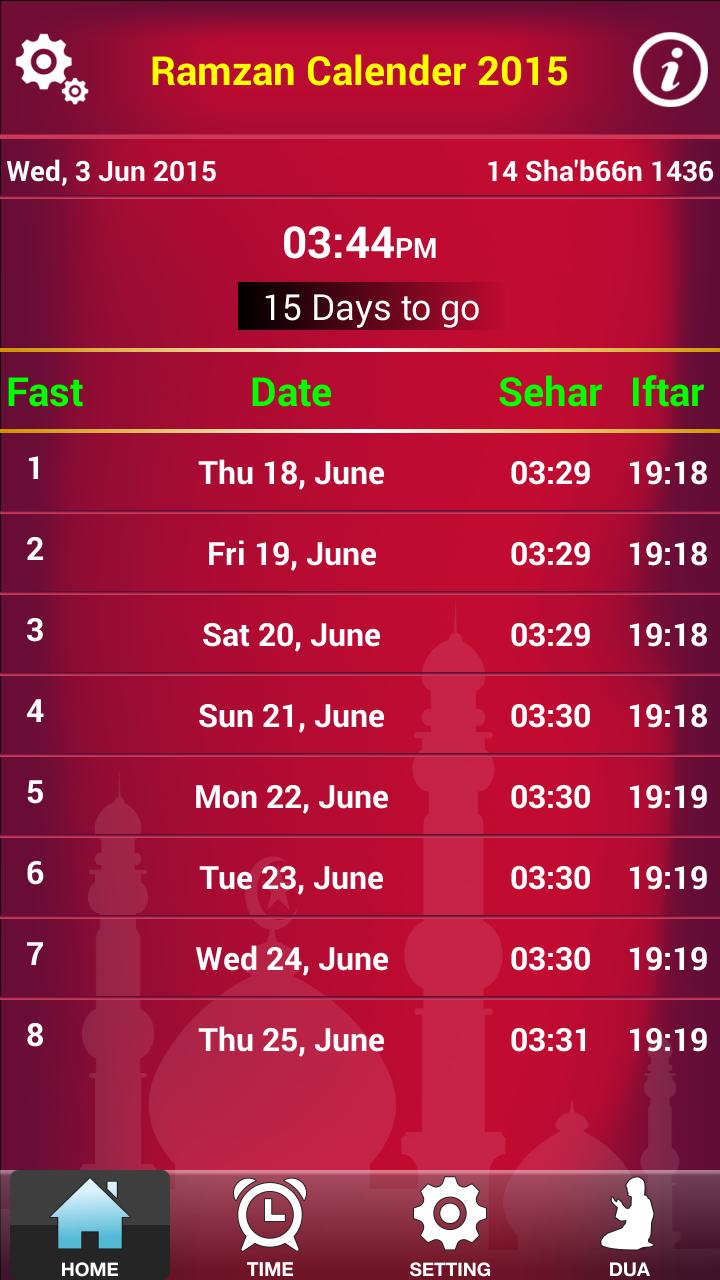Go to the Dua tab
Viewport: 720px width, 1280px height.
pyautogui.click(x=629, y=1226)
